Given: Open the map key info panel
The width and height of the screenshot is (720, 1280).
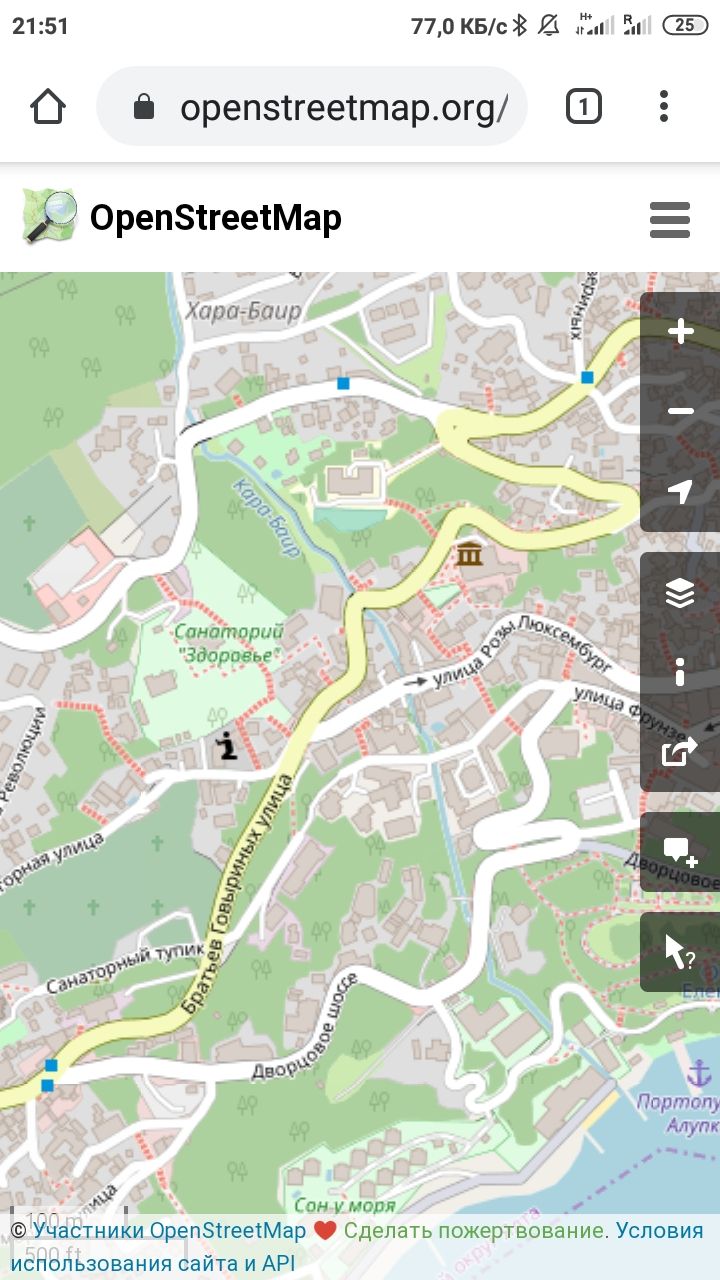Looking at the screenshot, I should coord(680,672).
